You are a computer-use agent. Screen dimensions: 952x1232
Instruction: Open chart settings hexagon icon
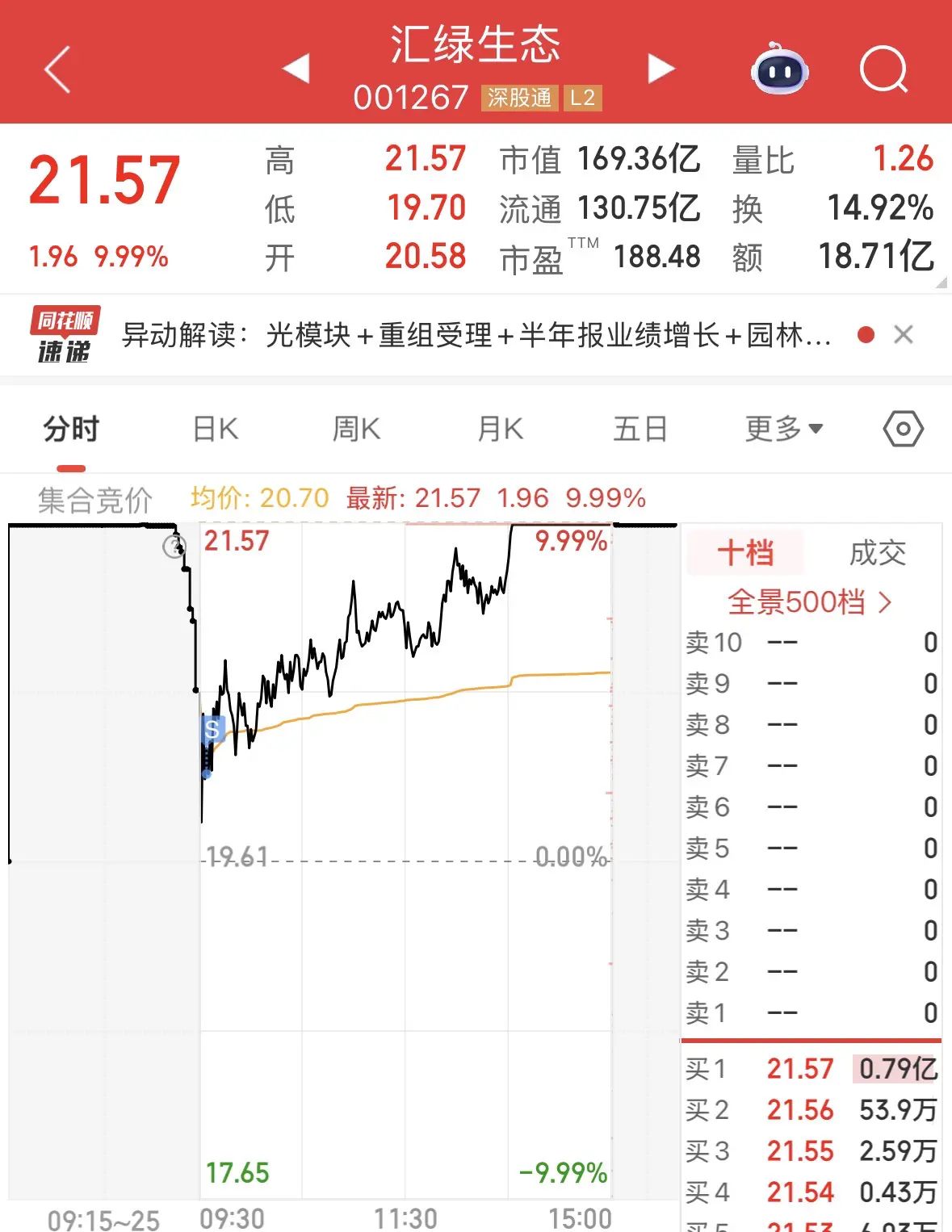click(x=903, y=430)
